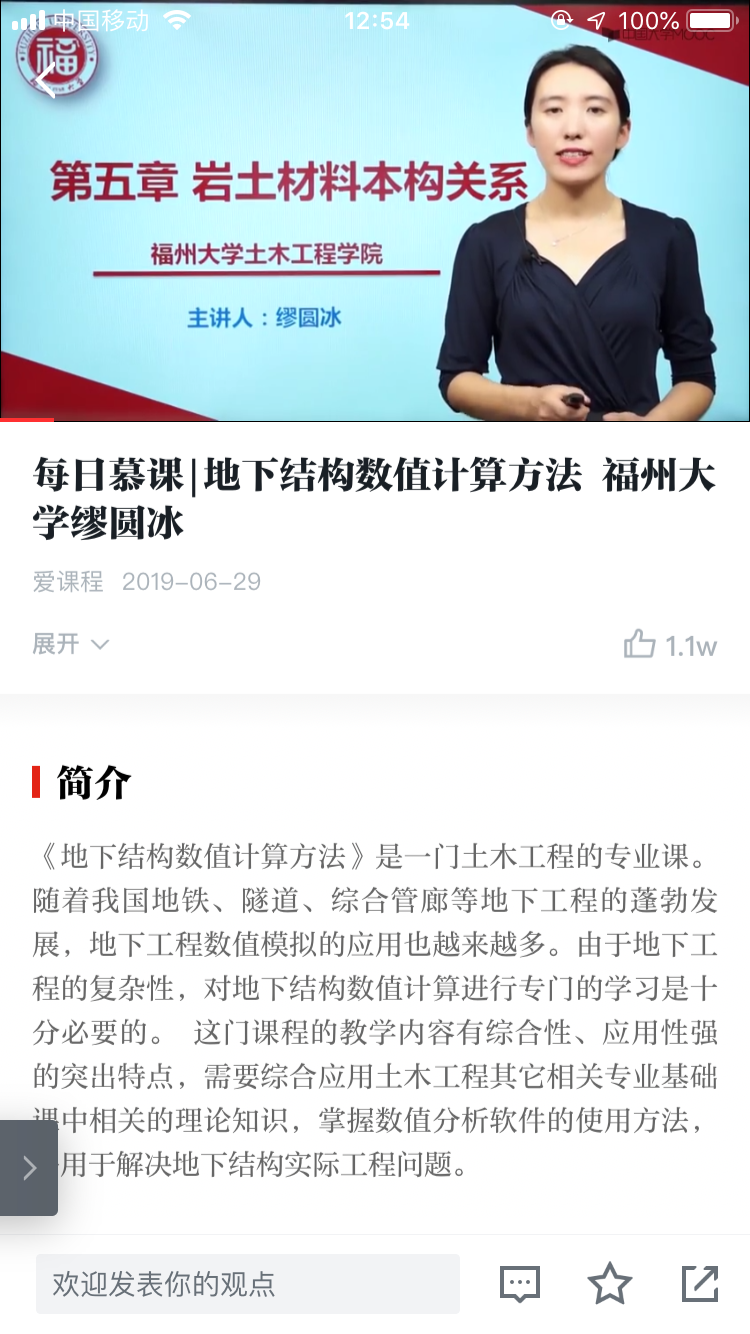Favorite this article with the star
This screenshot has width=750, height=1334.
(x=610, y=1284)
